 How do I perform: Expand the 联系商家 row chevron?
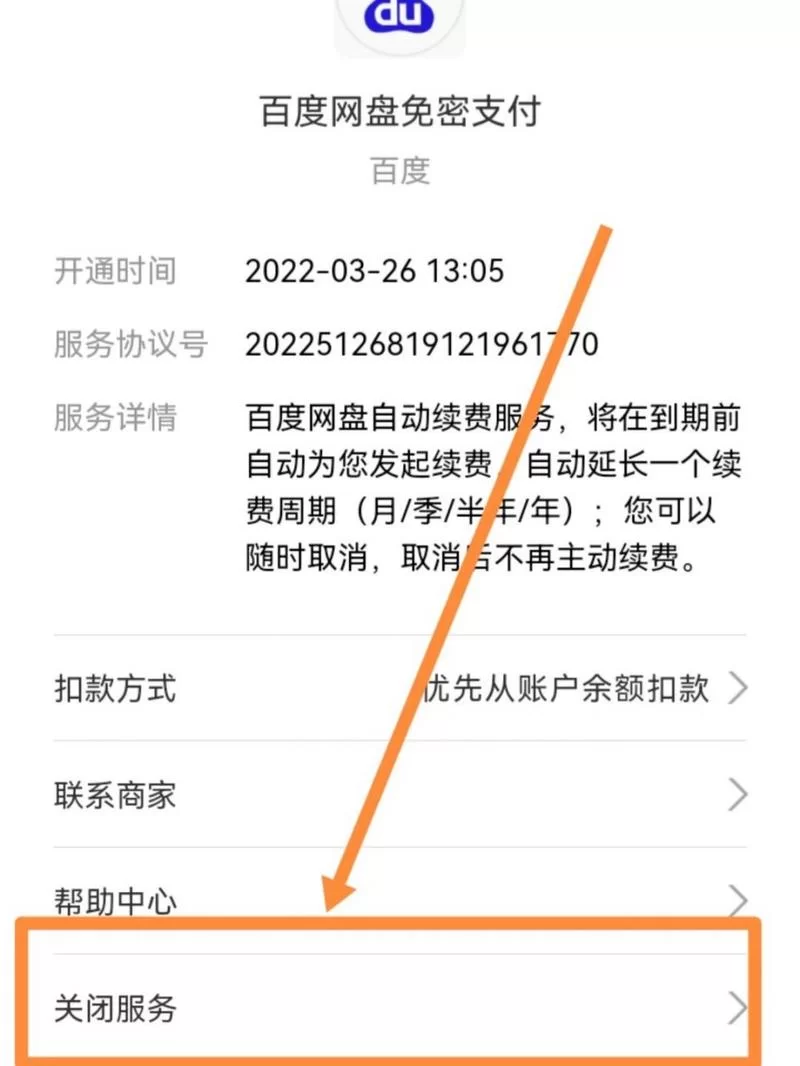click(x=738, y=796)
